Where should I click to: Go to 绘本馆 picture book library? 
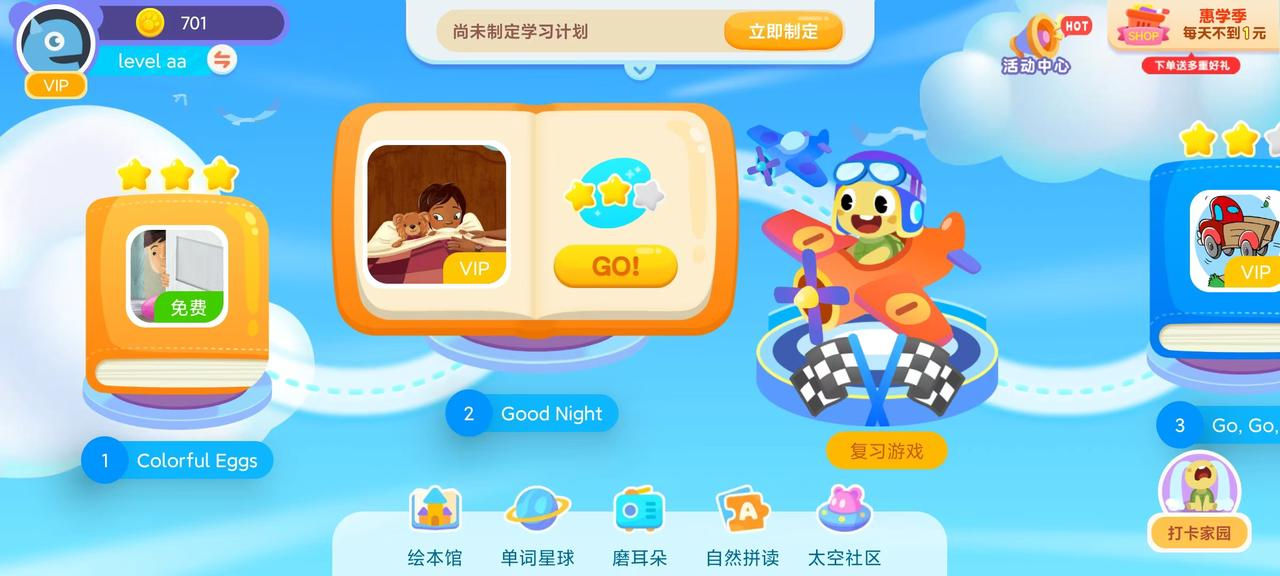pyautogui.click(x=435, y=527)
